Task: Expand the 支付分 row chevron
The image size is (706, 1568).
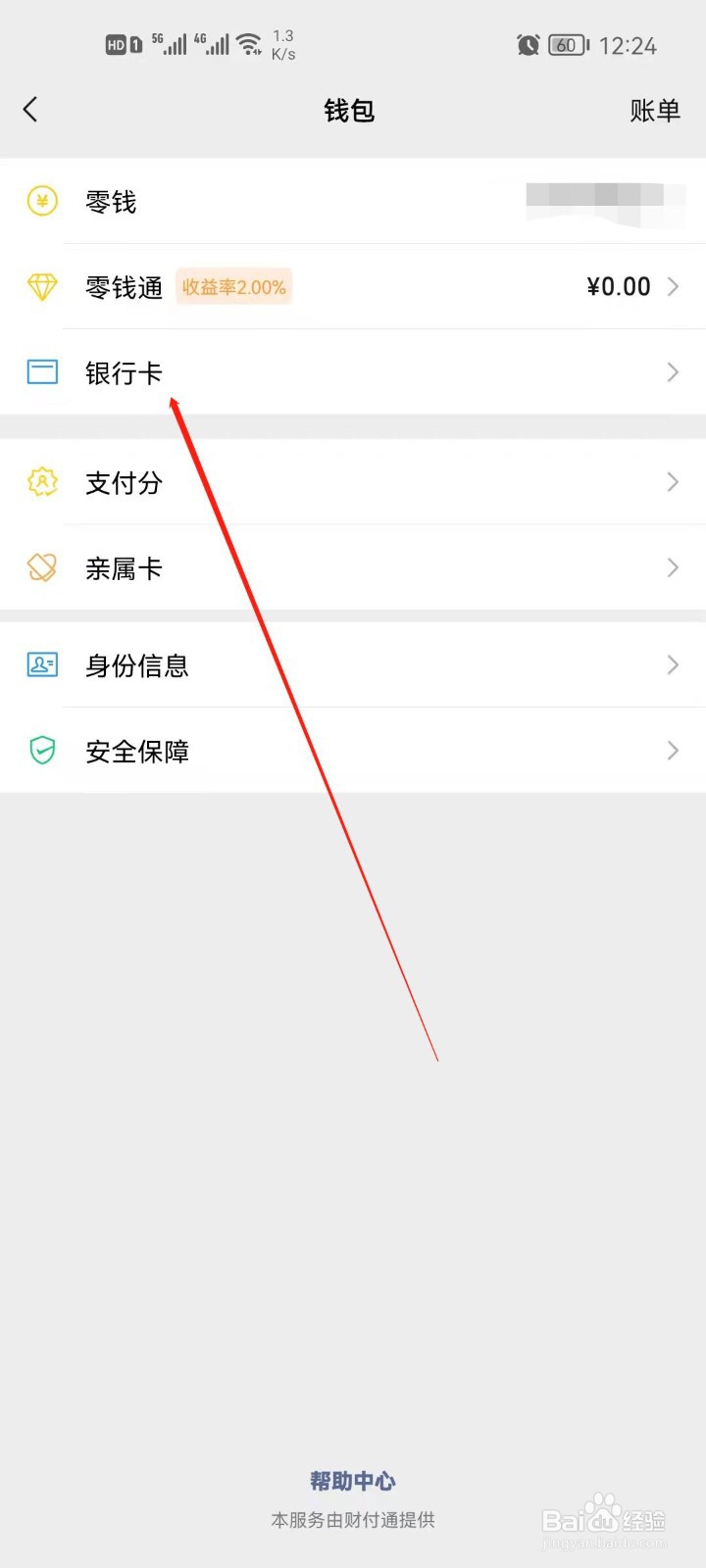Action: (x=673, y=482)
